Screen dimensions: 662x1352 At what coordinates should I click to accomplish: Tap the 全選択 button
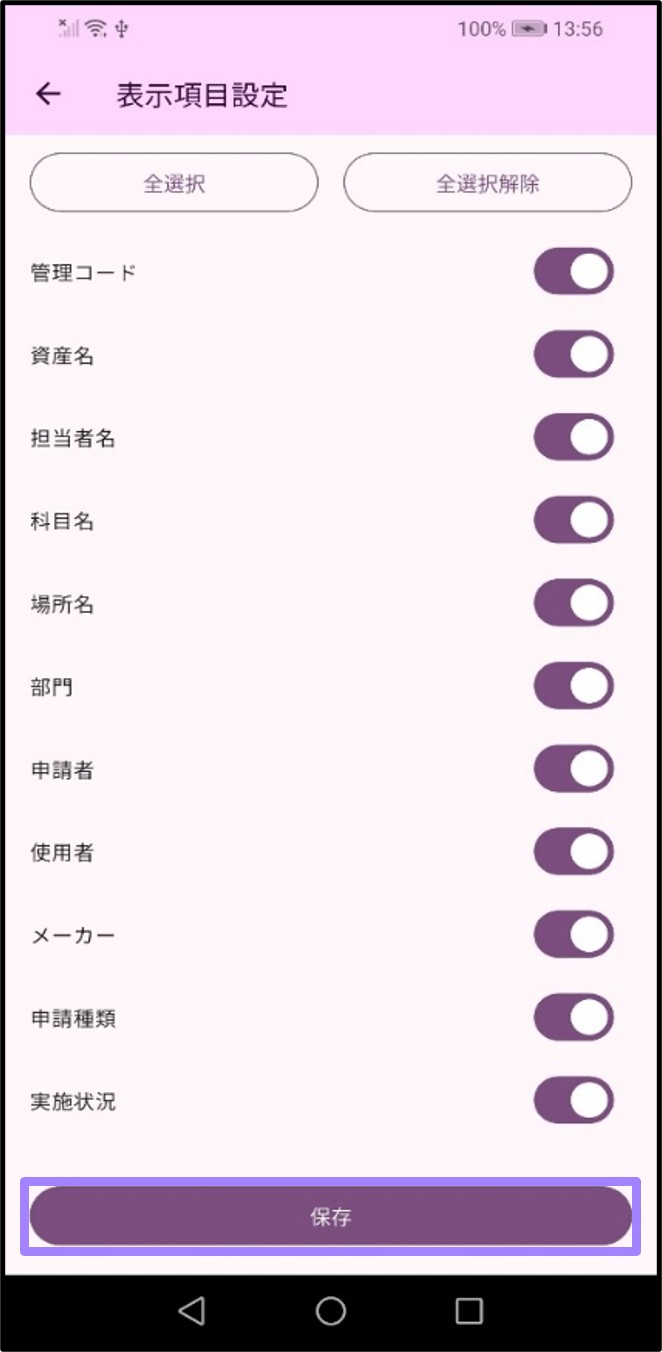coord(174,183)
